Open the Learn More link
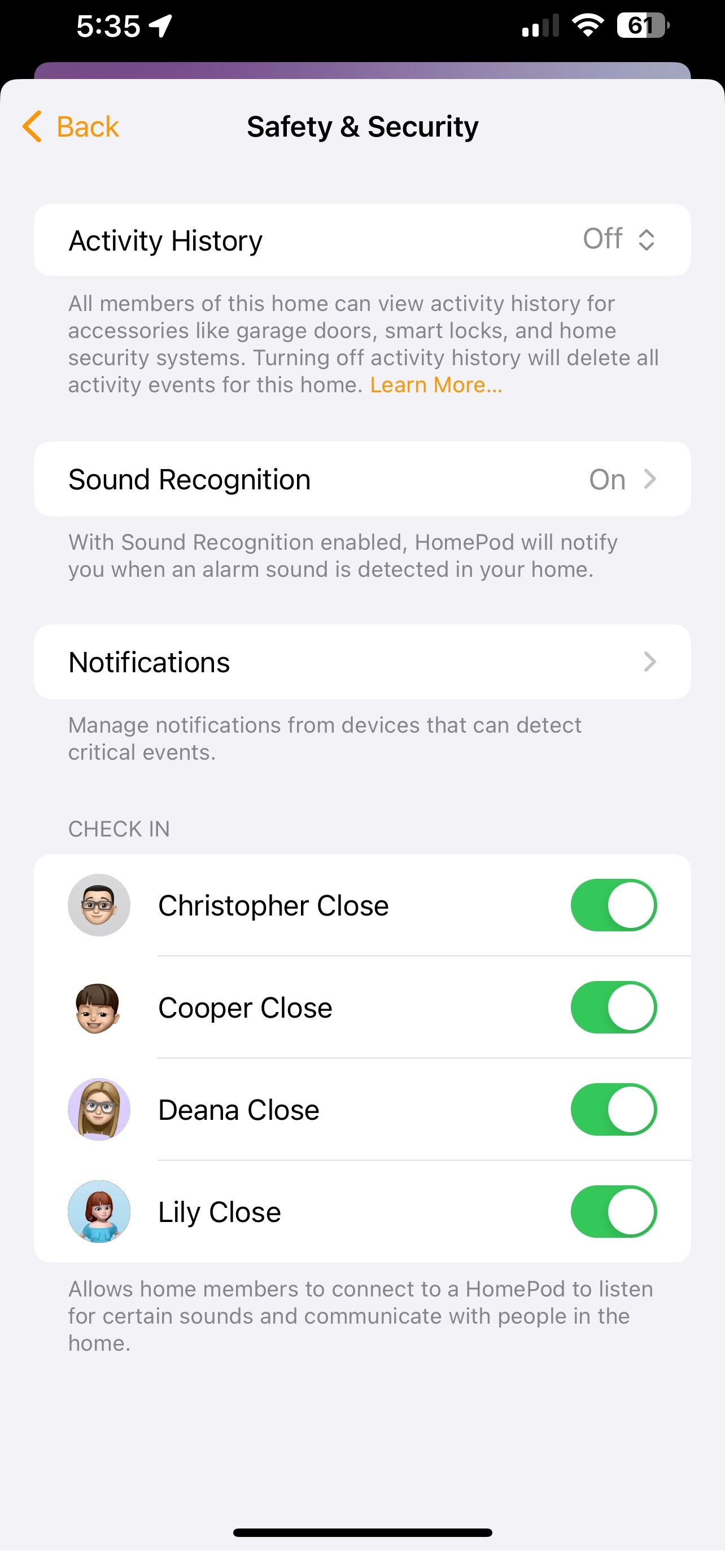Screen dimensions: 725x1568 pyautogui.click(x=436, y=384)
